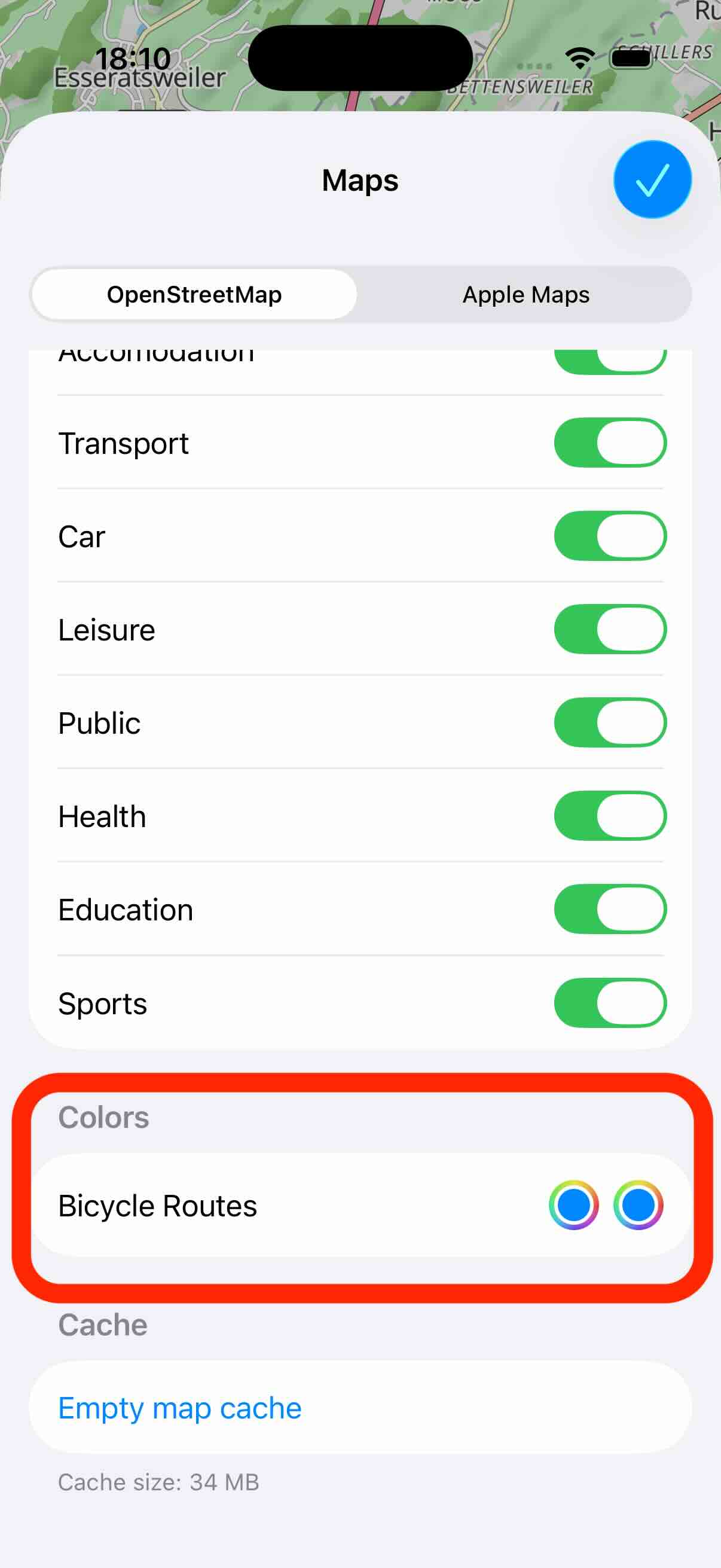Toggle the Sports category off

click(x=610, y=1002)
